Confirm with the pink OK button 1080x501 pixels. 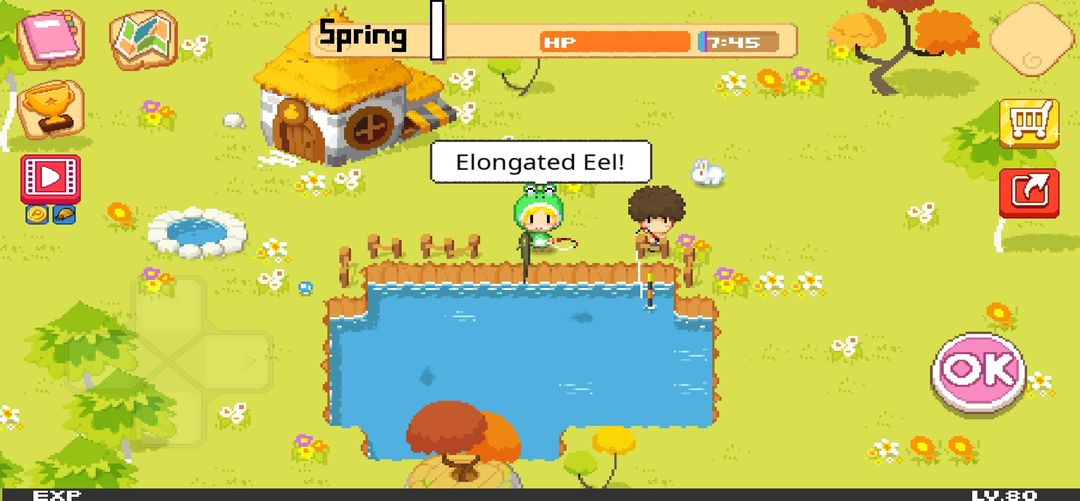click(x=978, y=371)
